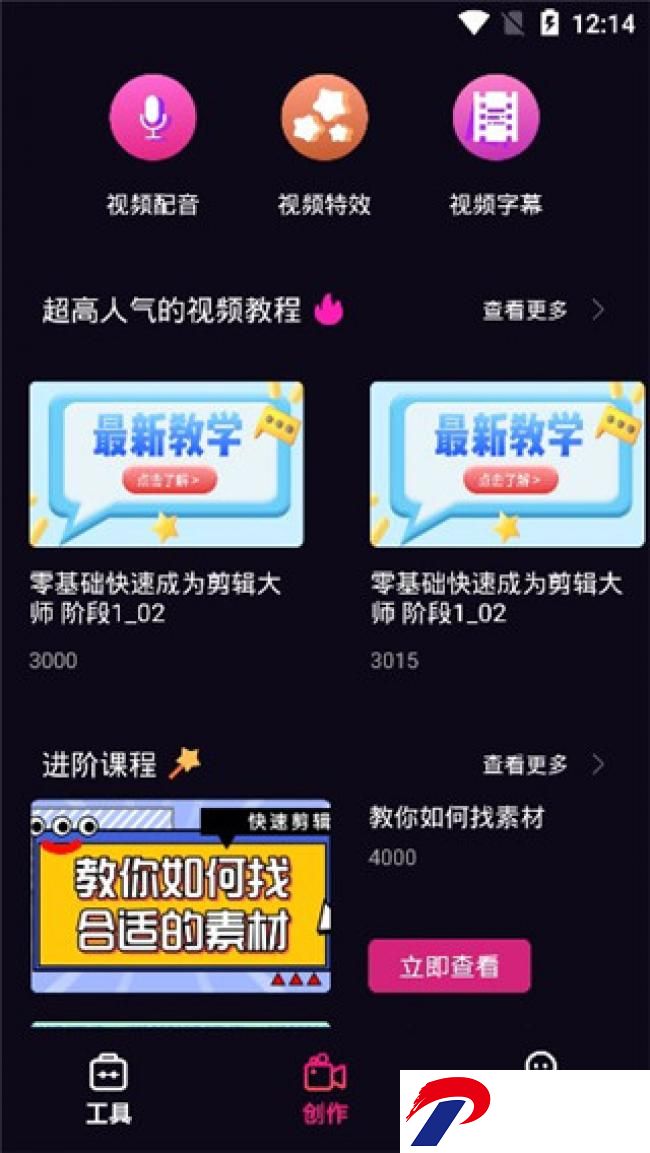The height and width of the screenshot is (1153, 650).
Task: Open the tutorial card with 3000 views
Action: pos(166,464)
